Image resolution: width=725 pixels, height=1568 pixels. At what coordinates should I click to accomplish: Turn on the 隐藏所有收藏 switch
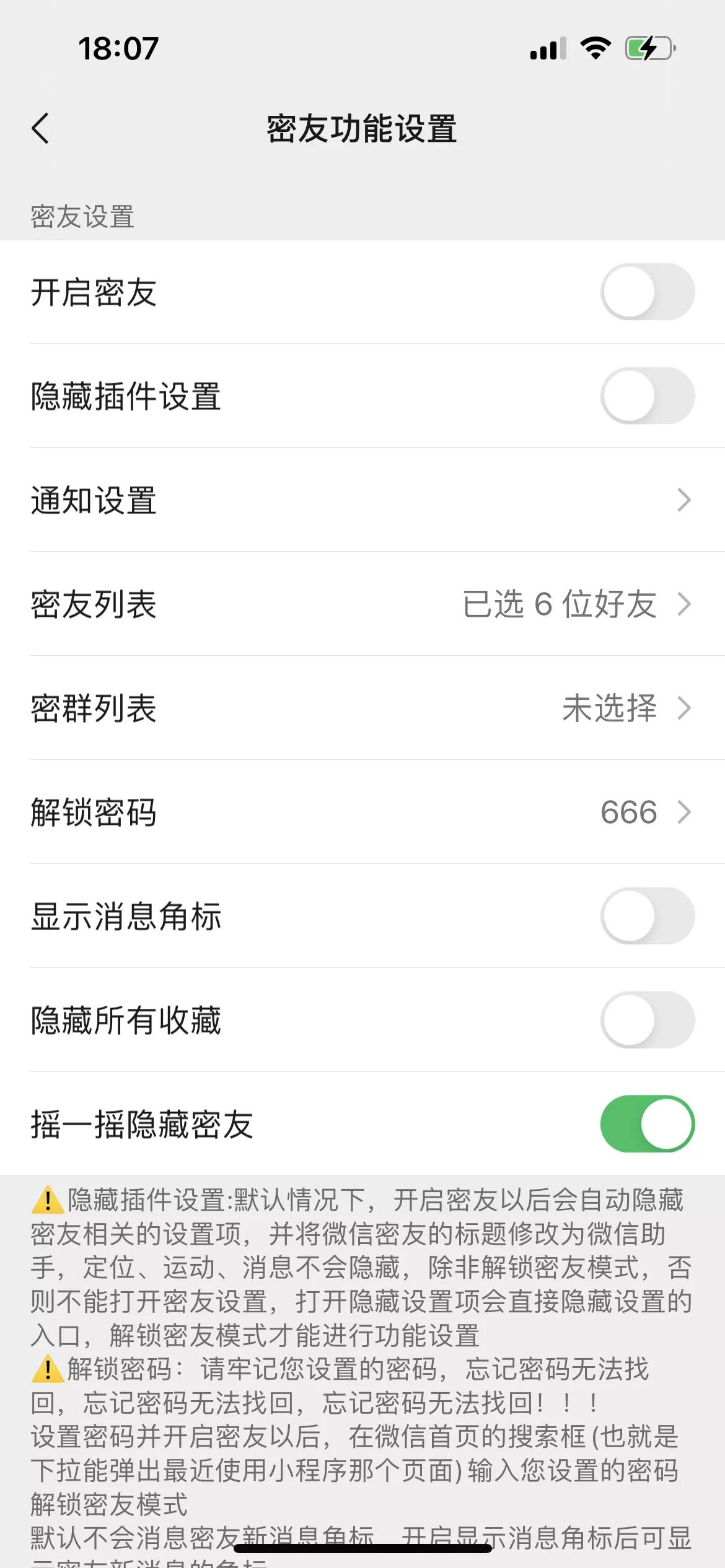[647, 1021]
